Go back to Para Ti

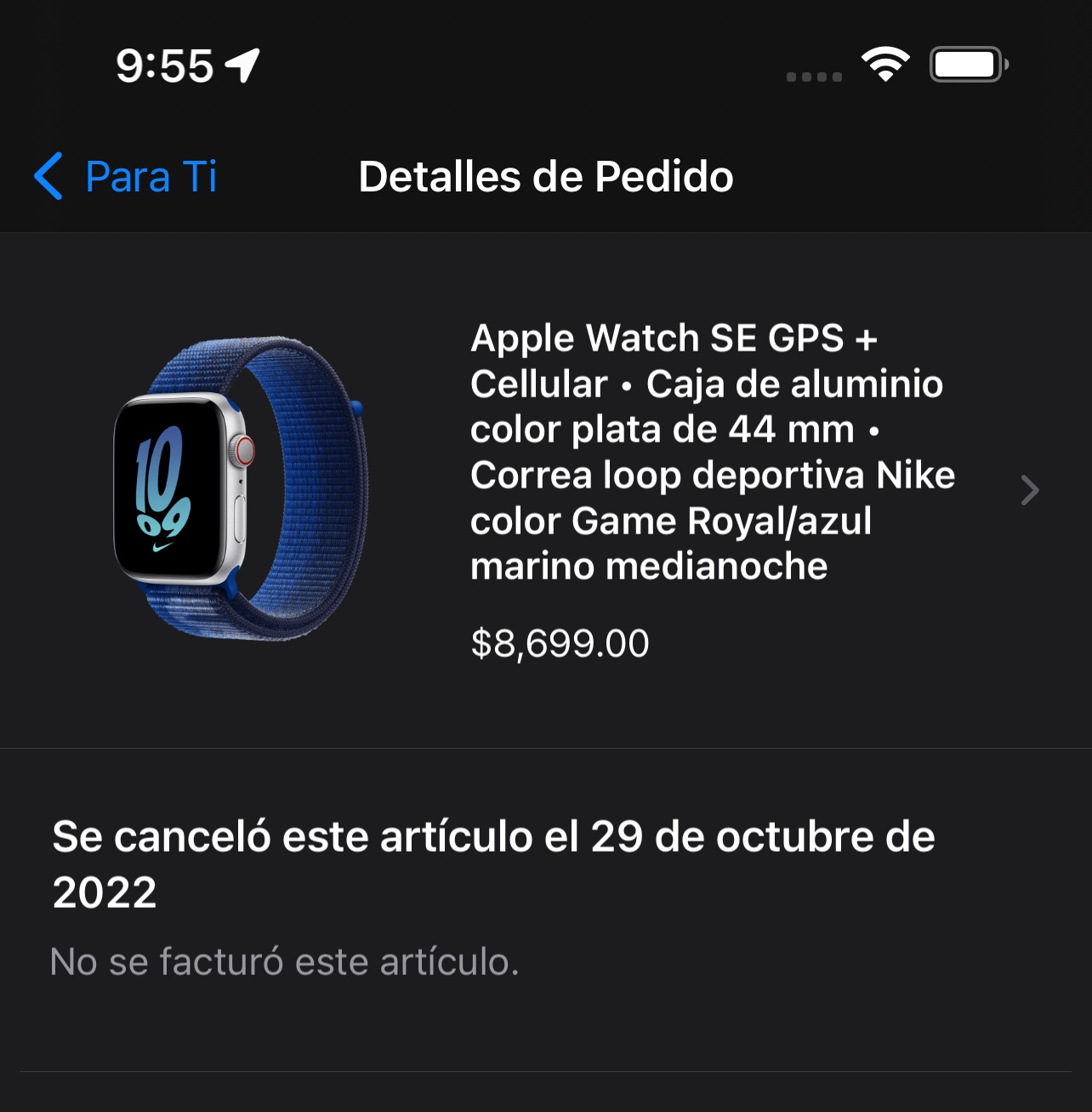[x=126, y=177]
